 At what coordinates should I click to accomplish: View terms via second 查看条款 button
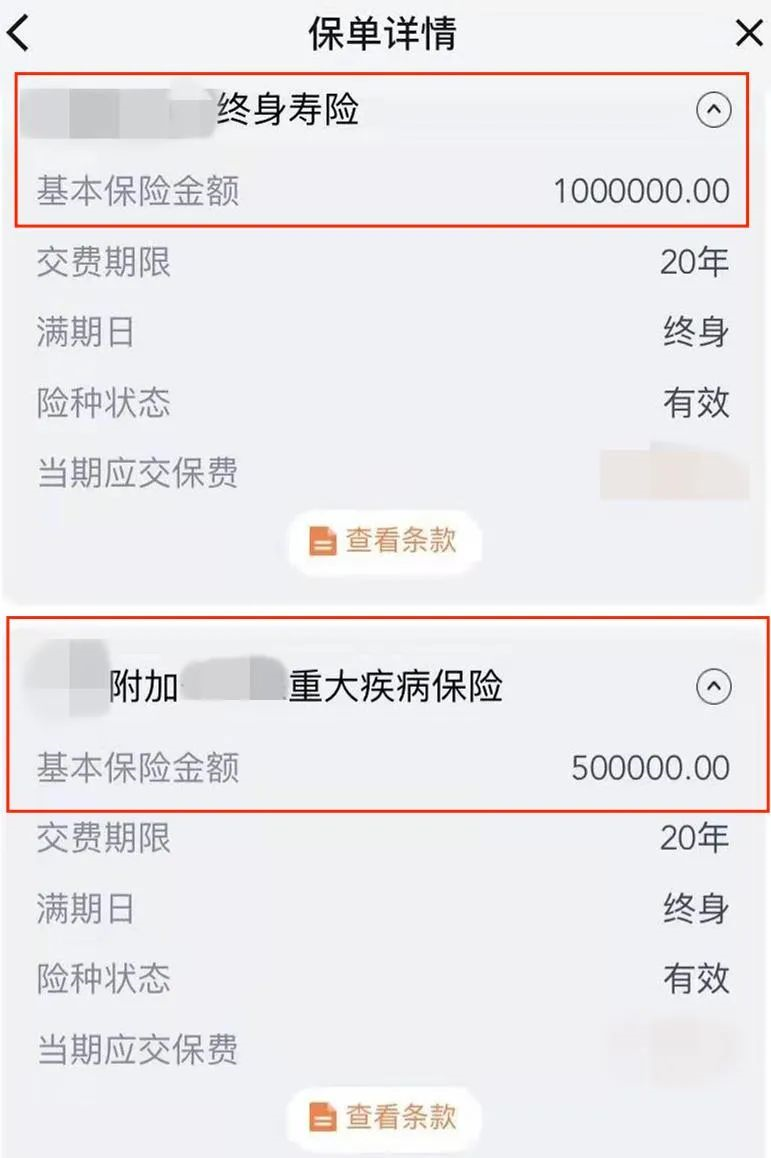[385, 1118]
